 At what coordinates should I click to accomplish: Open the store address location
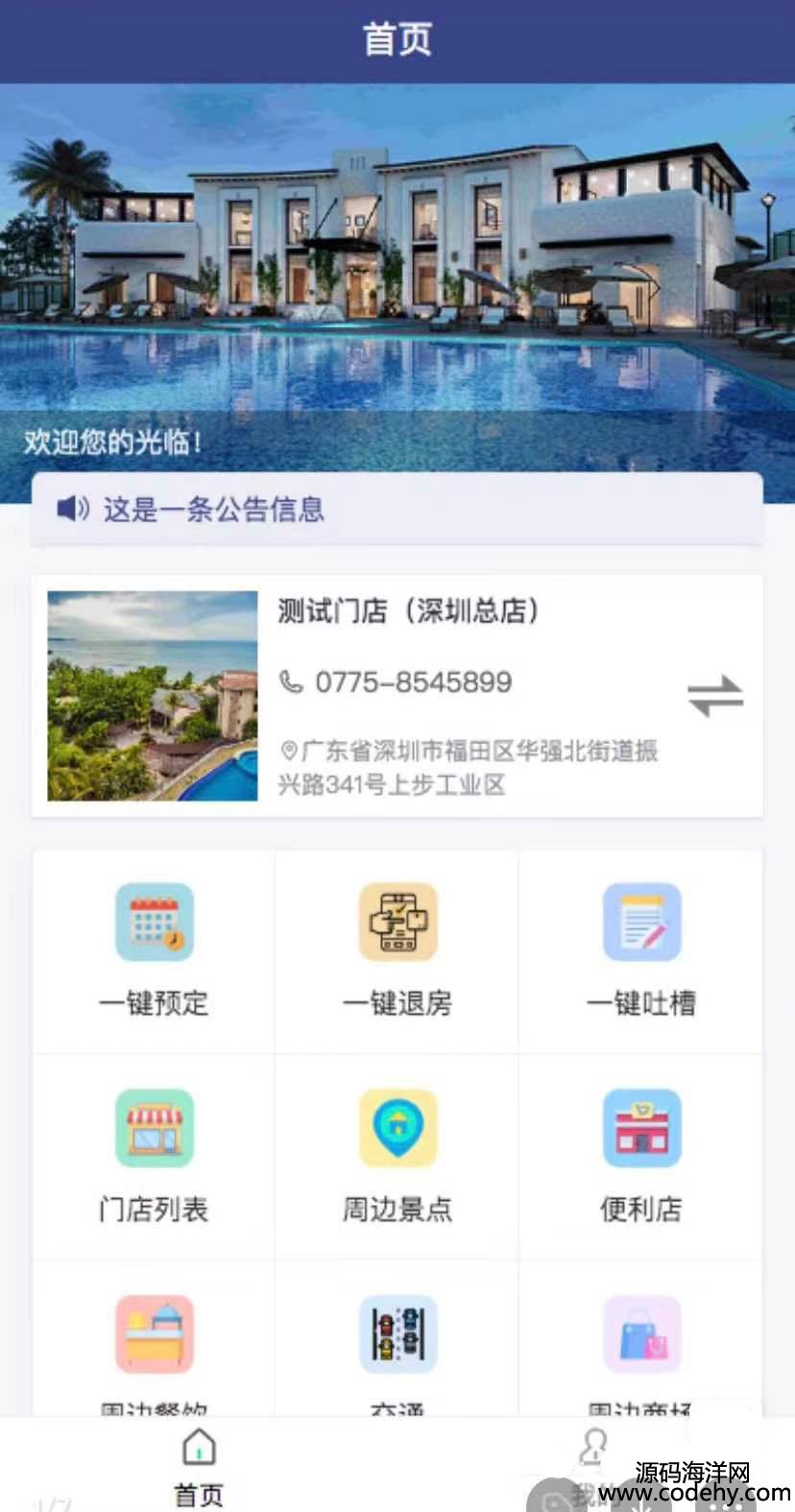[x=469, y=767]
